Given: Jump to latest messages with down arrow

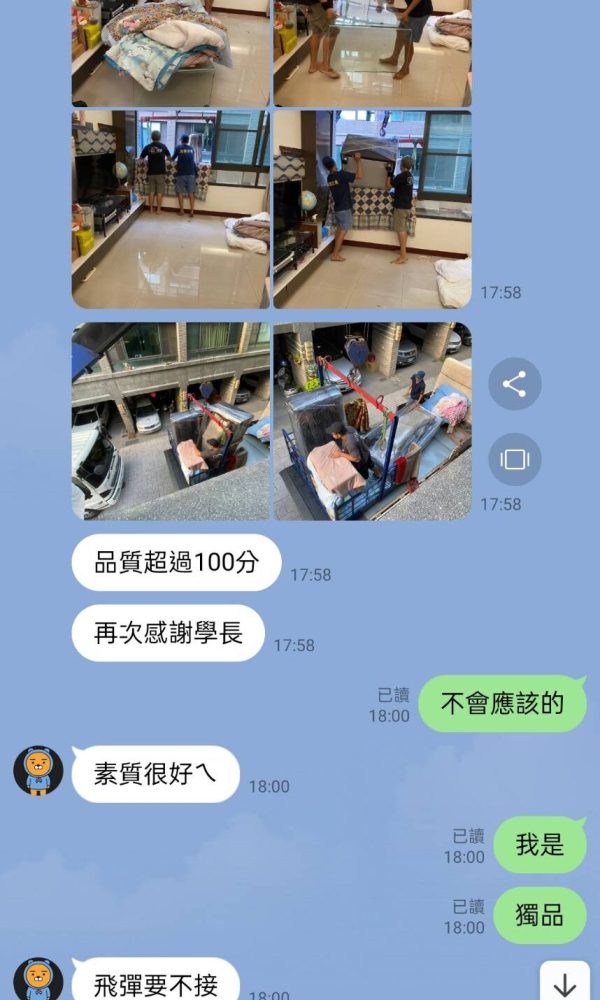Looking at the screenshot, I should [565, 983].
